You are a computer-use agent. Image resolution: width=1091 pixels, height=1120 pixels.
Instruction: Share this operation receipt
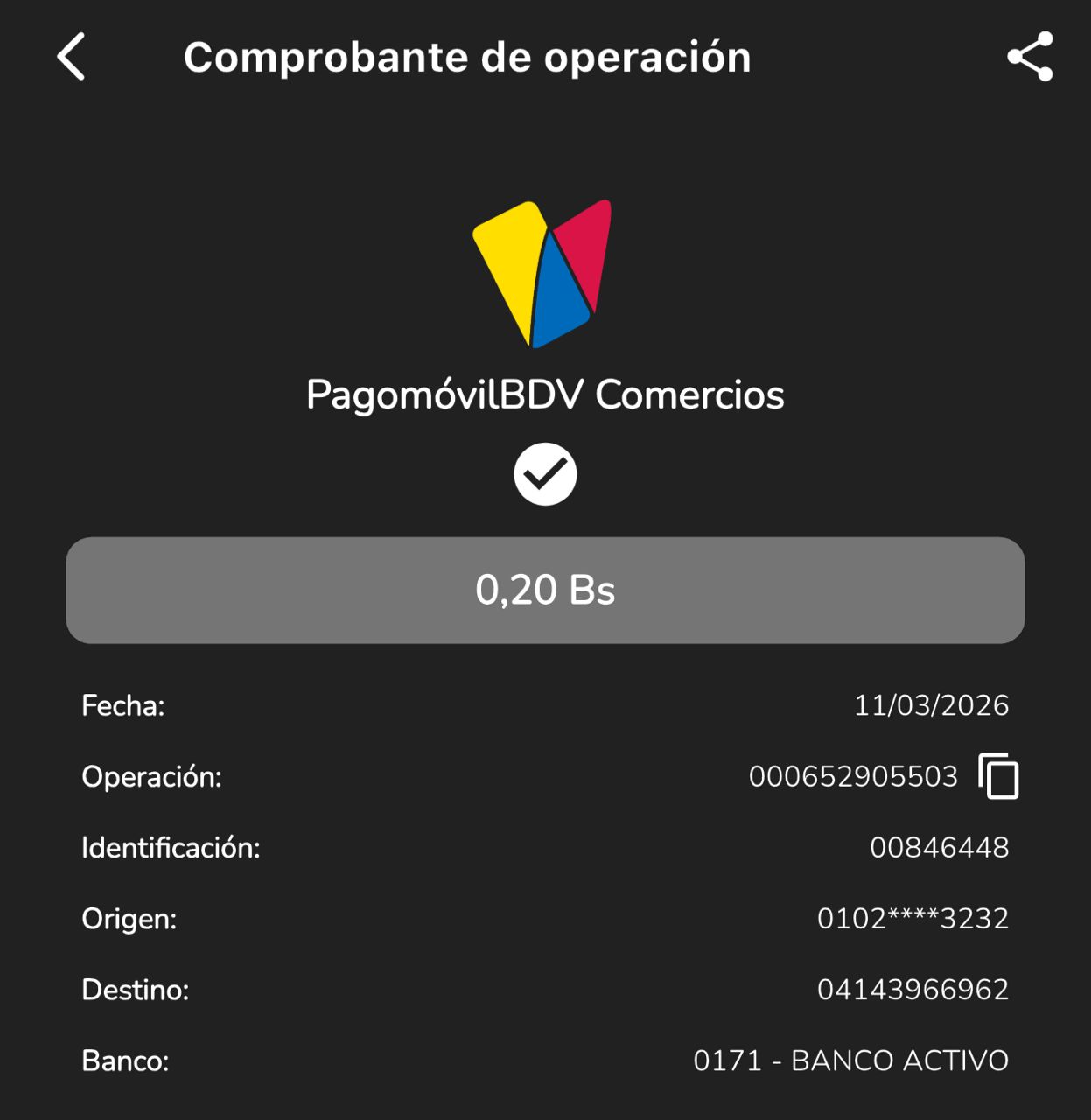pyautogui.click(x=1030, y=58)
